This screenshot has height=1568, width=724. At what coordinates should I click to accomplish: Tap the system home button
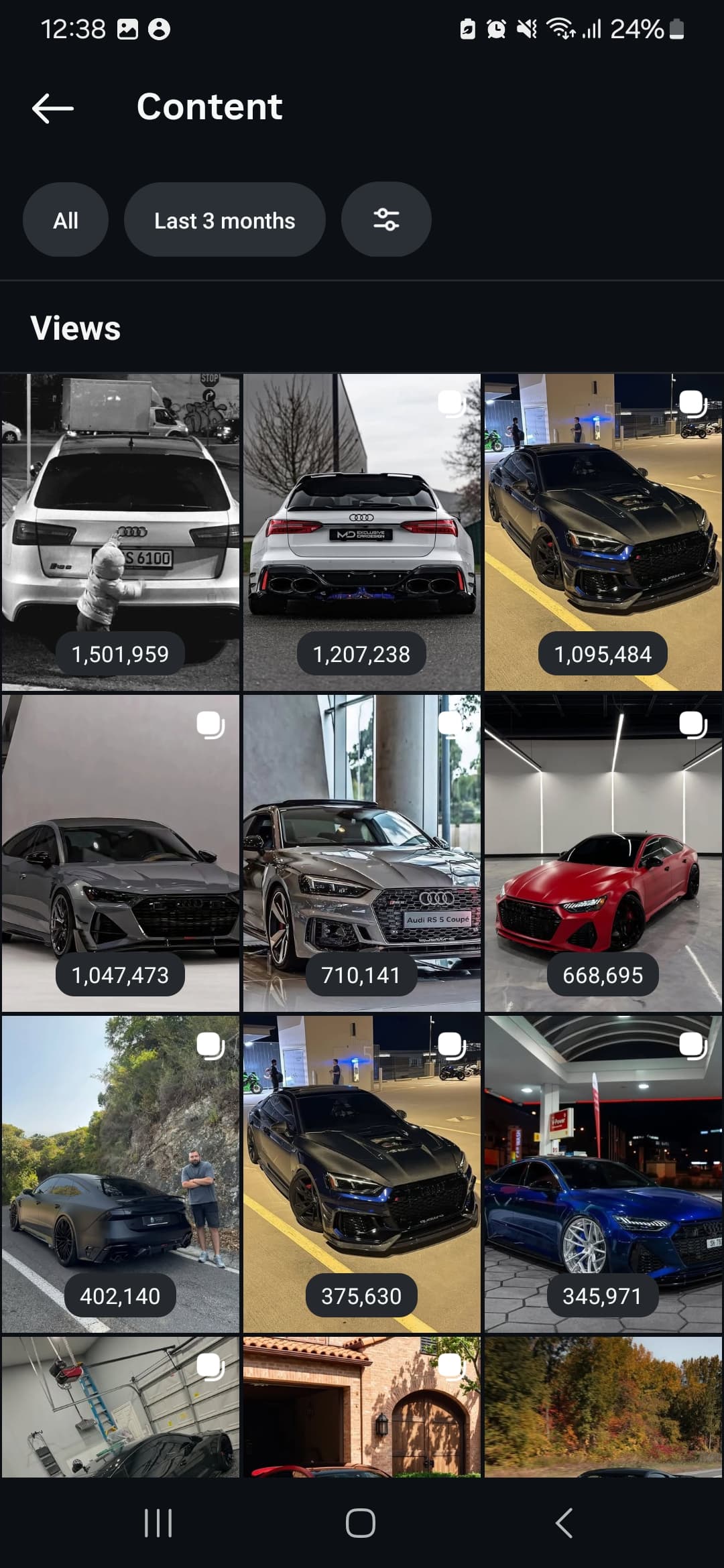(x=361, y=1523)
